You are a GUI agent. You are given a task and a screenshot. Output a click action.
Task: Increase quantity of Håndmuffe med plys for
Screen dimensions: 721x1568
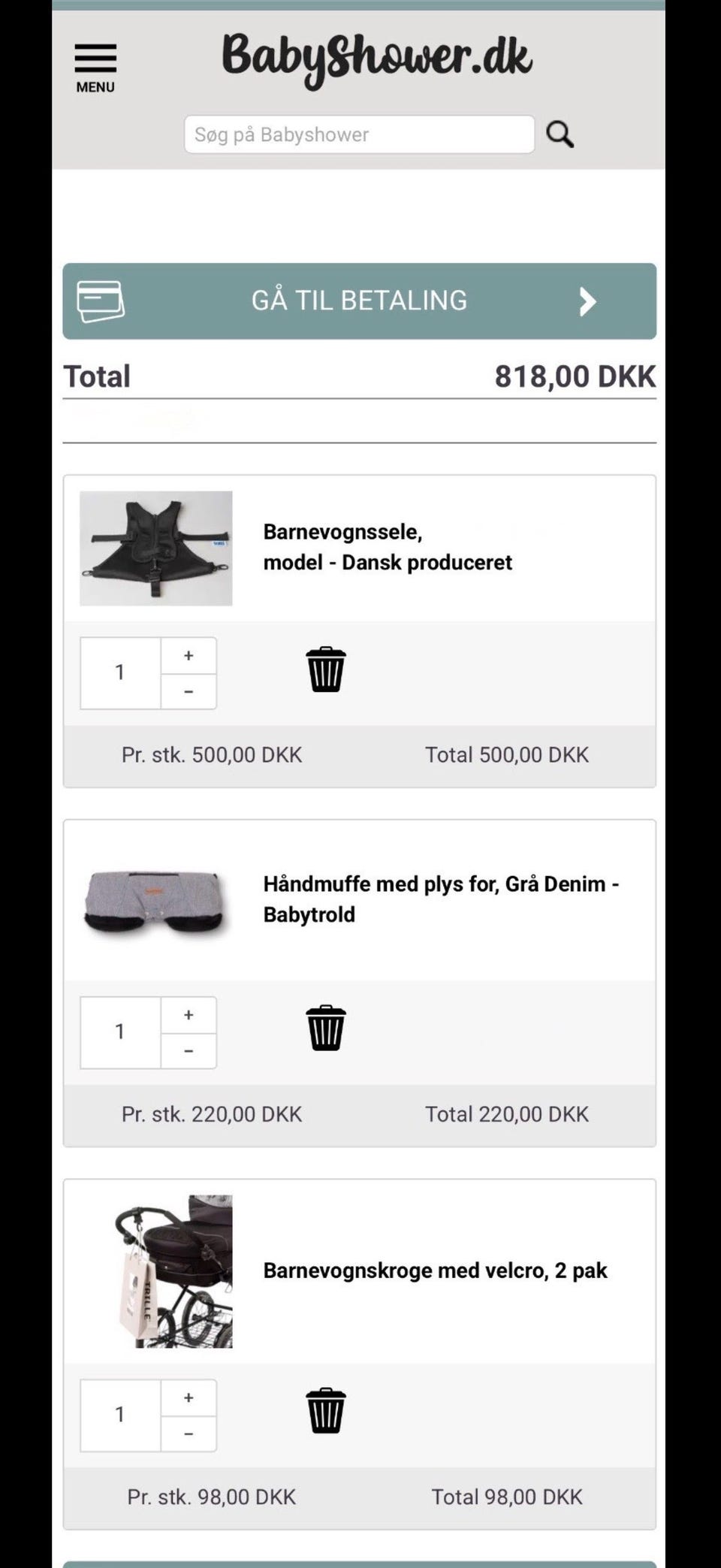tap(189, 1015)
